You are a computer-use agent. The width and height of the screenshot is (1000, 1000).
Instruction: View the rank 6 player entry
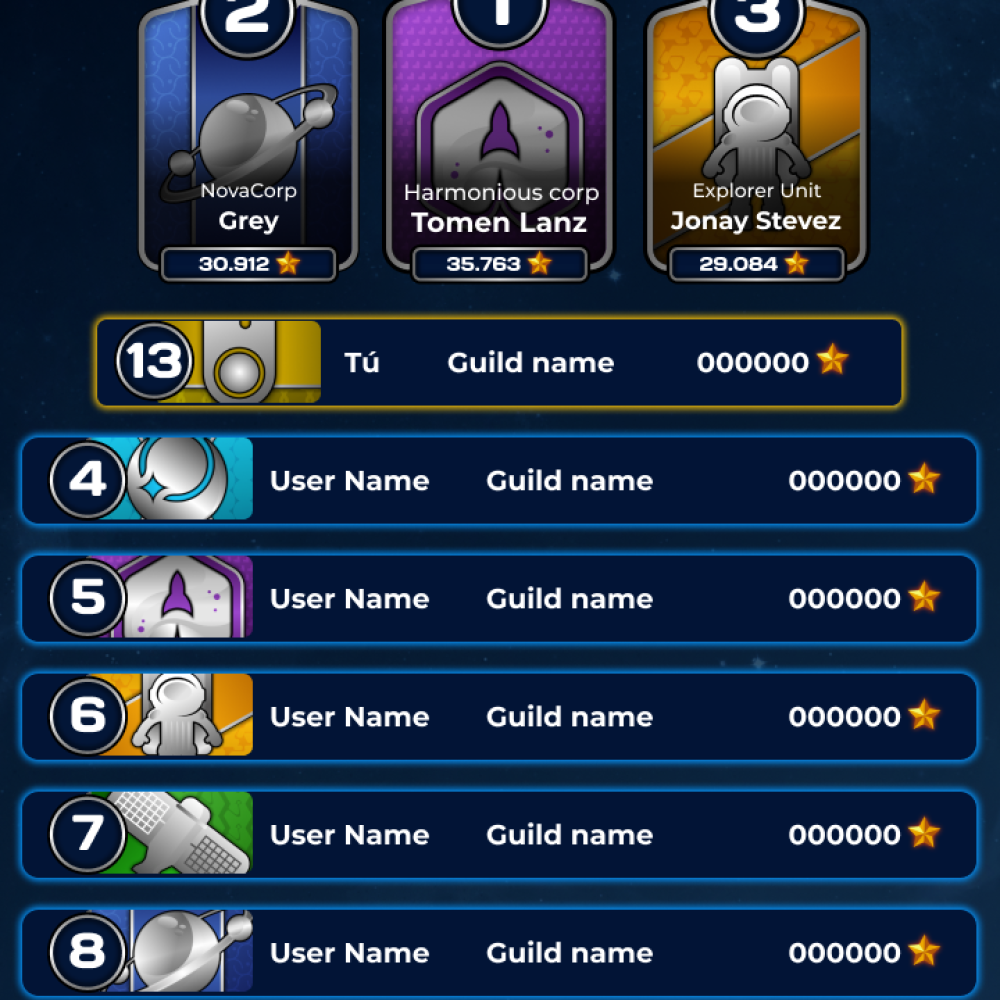pyautogui.click(x=499, y=716)
